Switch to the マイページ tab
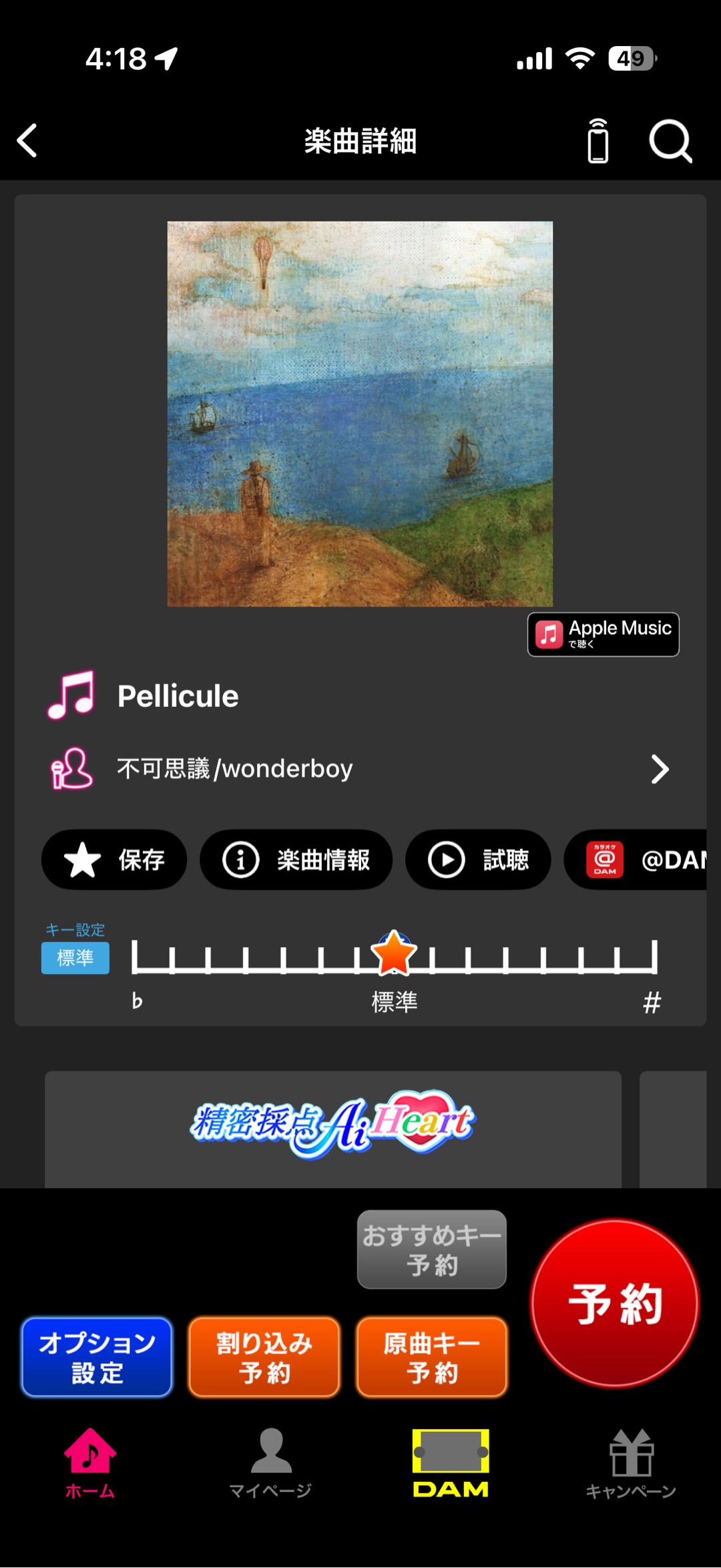The image size is (721, 1568). 270,1463
